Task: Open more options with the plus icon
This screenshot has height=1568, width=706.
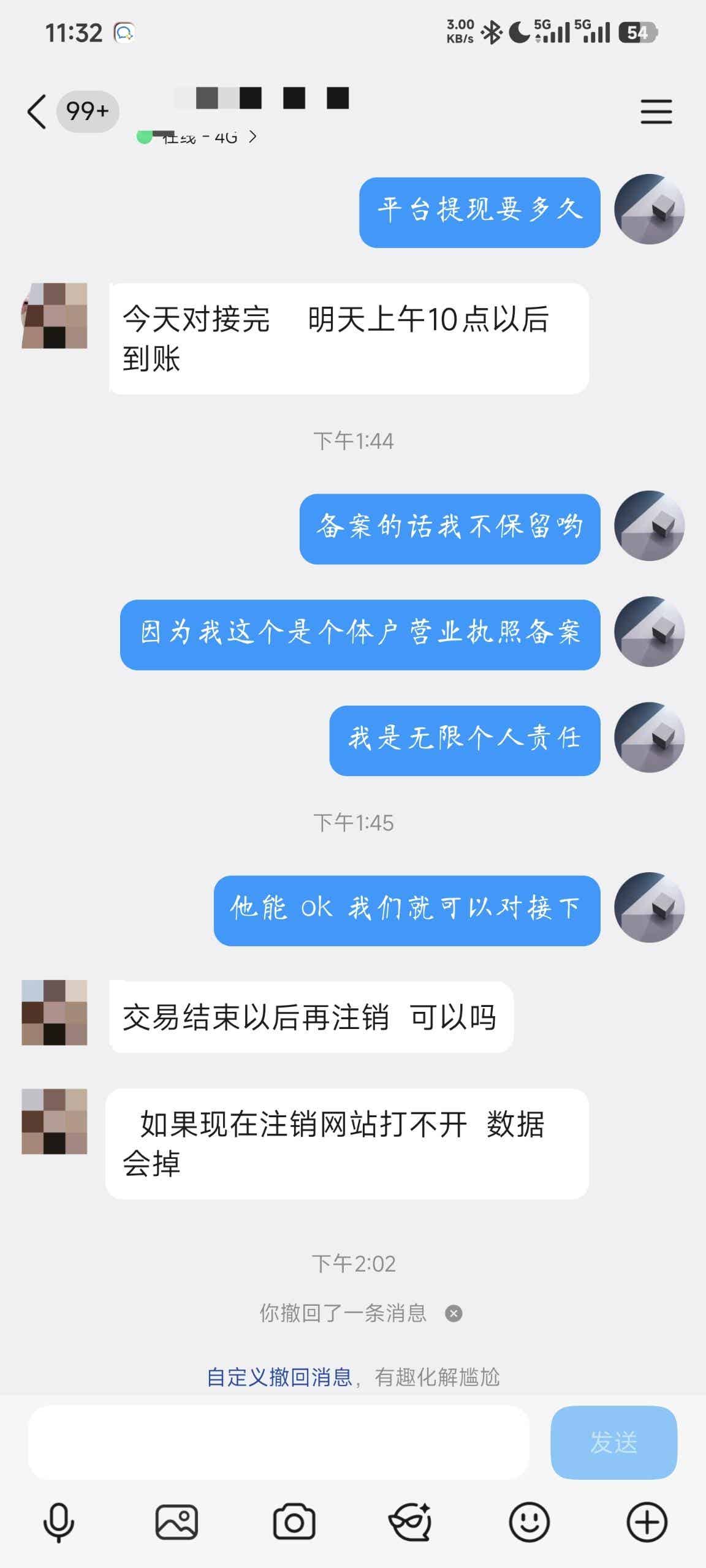Action: [x=647, y=1522]
